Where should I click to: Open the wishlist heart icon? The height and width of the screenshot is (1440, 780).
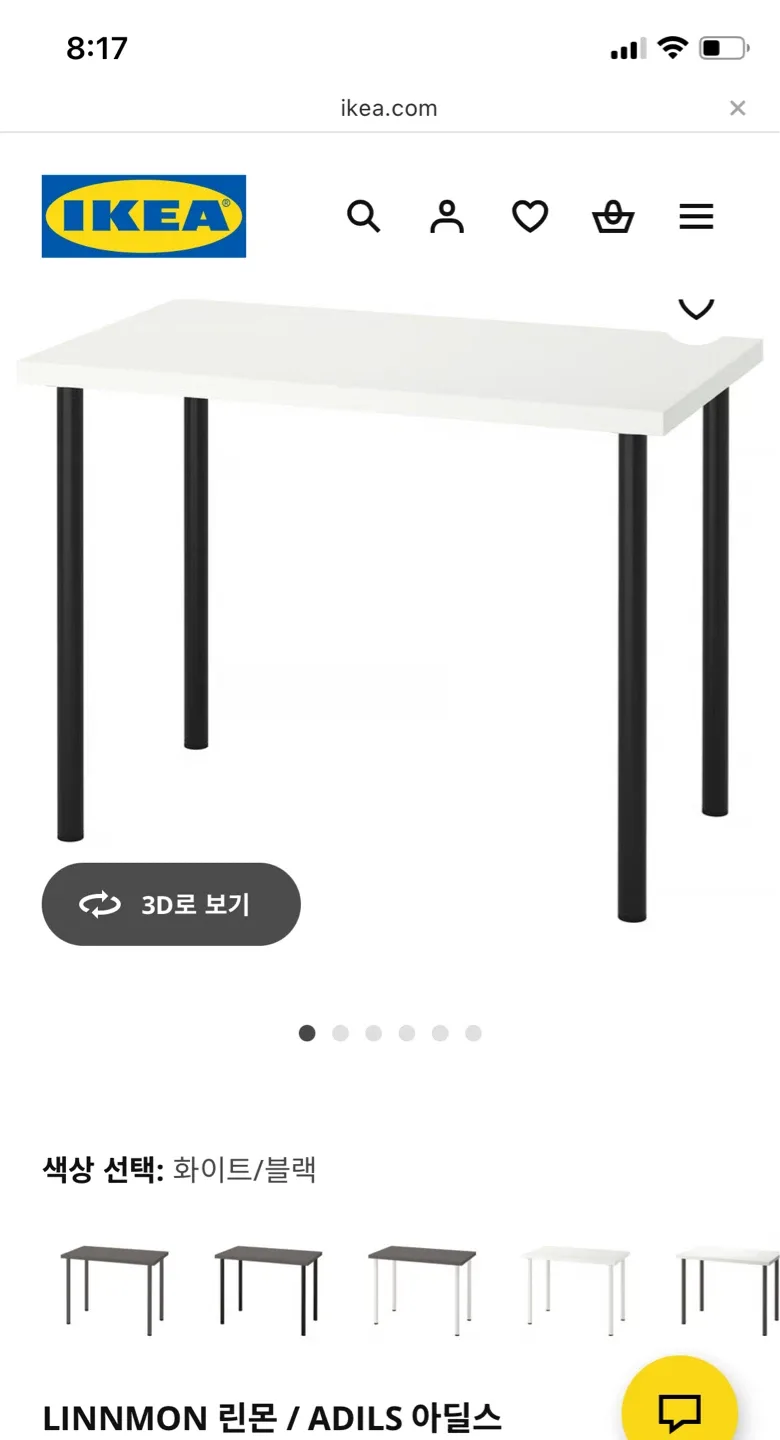tap(530, 216)
